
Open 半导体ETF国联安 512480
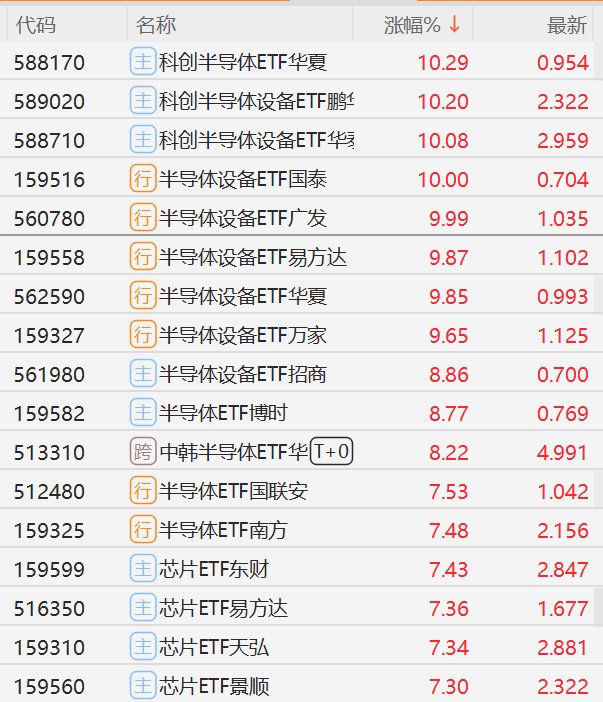click(297, 491)
